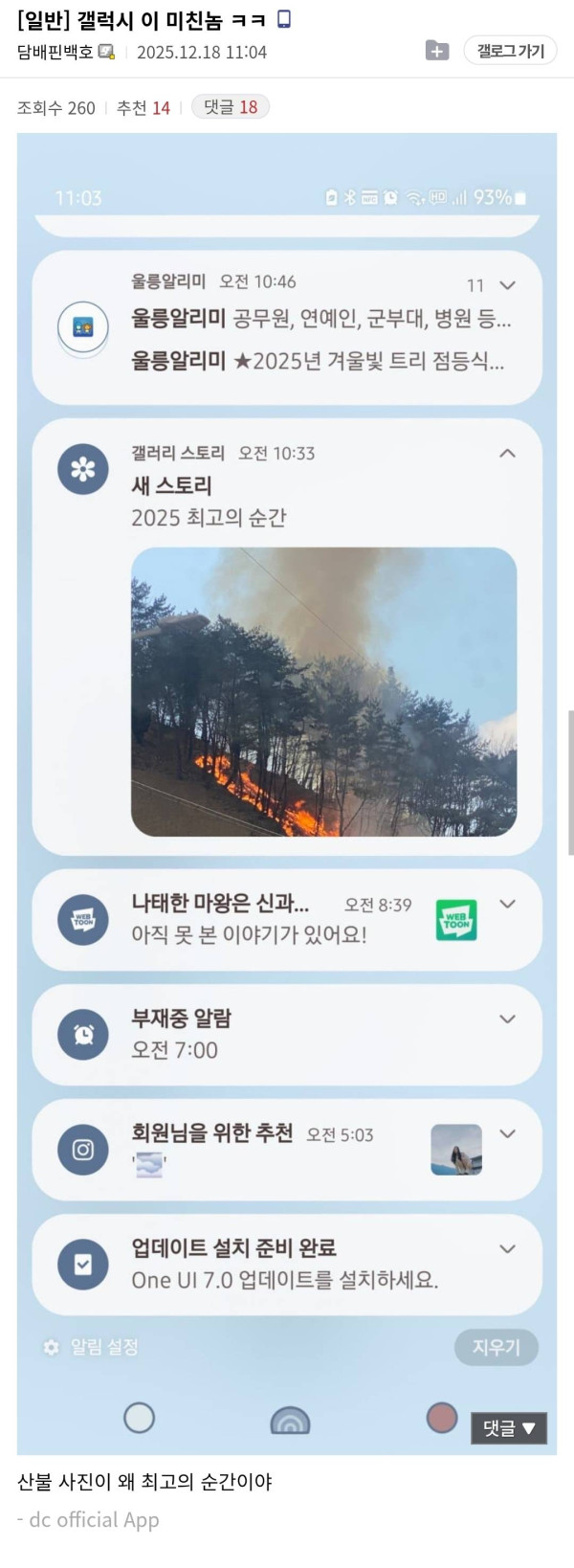The image size is (574, 1568).
Task: Open author 담배핀백호's profile
Action: coord(55,52)
